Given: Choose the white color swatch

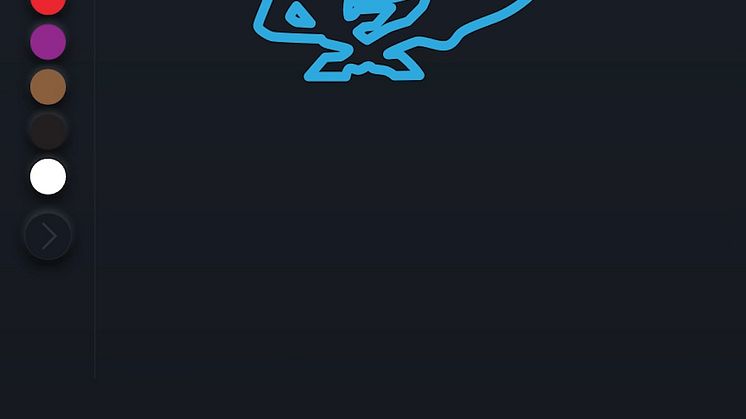Looking at the screenshot, I should click(48, 177).
